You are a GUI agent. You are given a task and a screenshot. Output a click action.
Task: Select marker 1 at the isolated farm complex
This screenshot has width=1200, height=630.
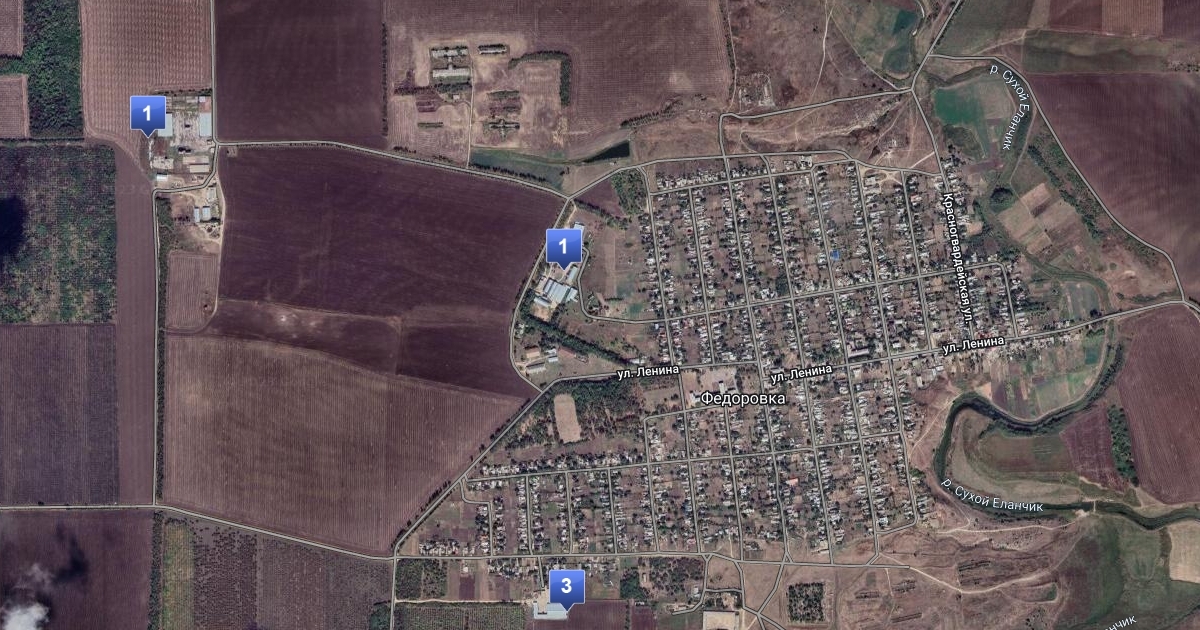click(148, 112)
